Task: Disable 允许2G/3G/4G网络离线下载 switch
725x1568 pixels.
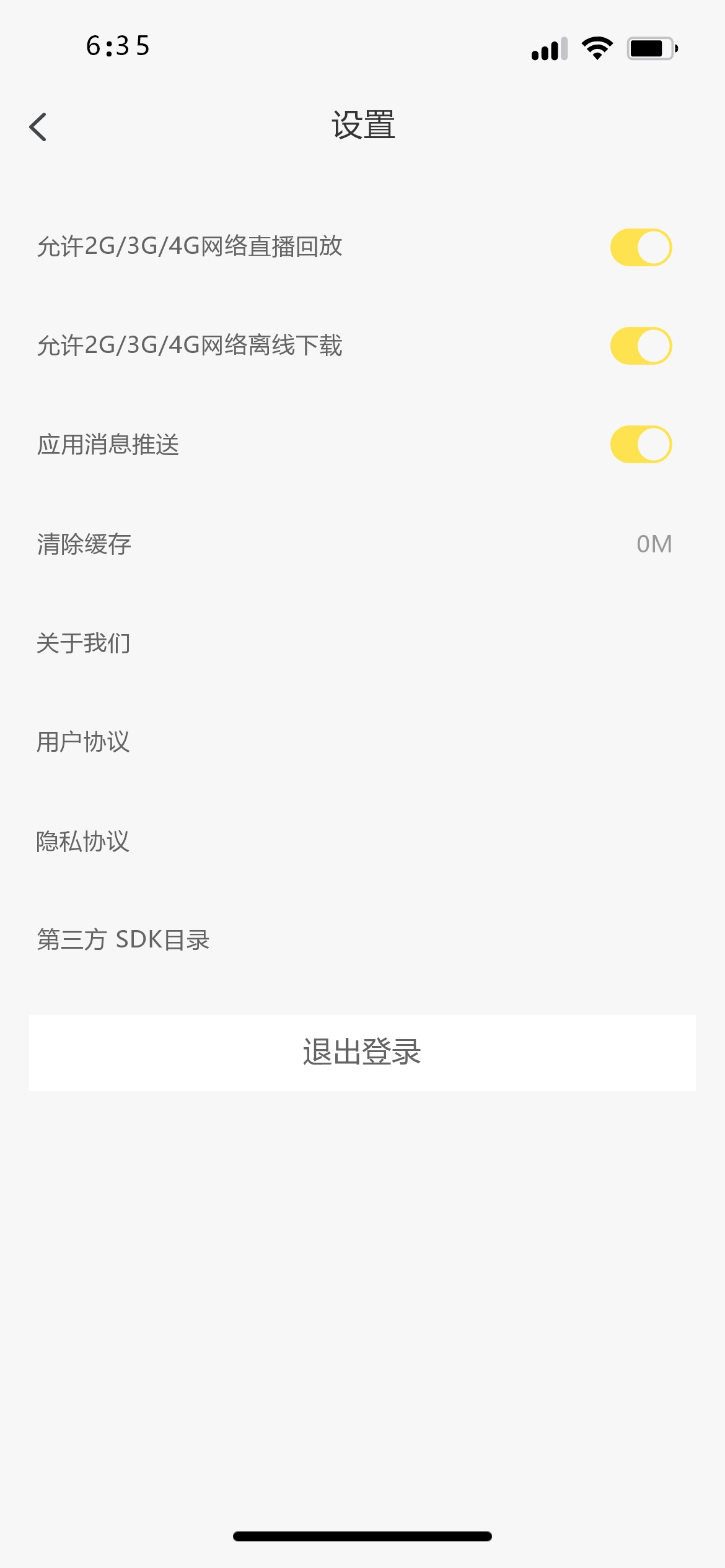Action: (641, 346)
